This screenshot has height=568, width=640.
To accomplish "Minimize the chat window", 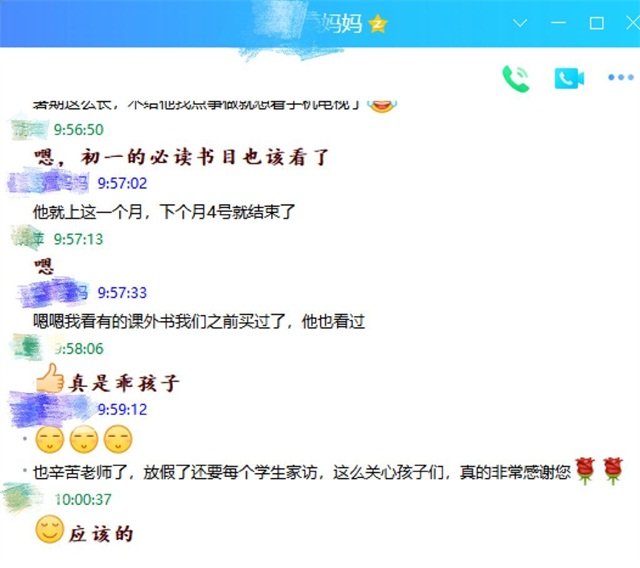I will click(x=558, y=23).
